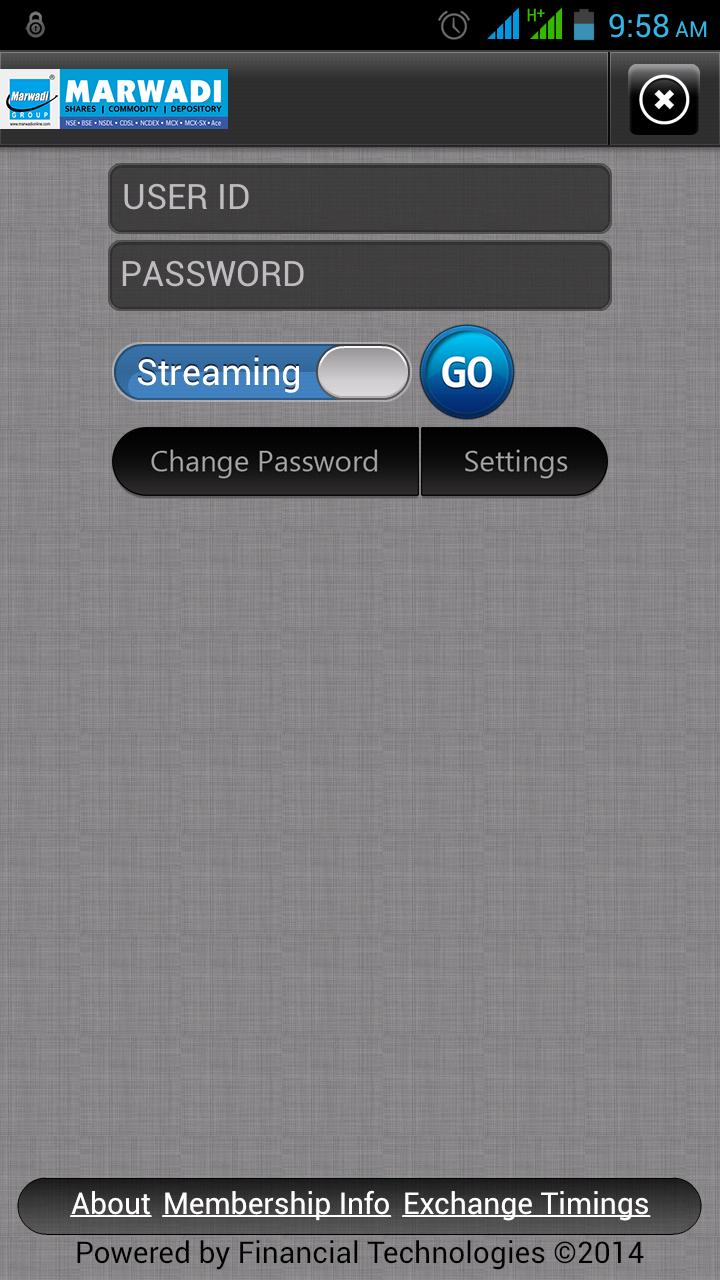Log in with the GO button

click(467, 372)
